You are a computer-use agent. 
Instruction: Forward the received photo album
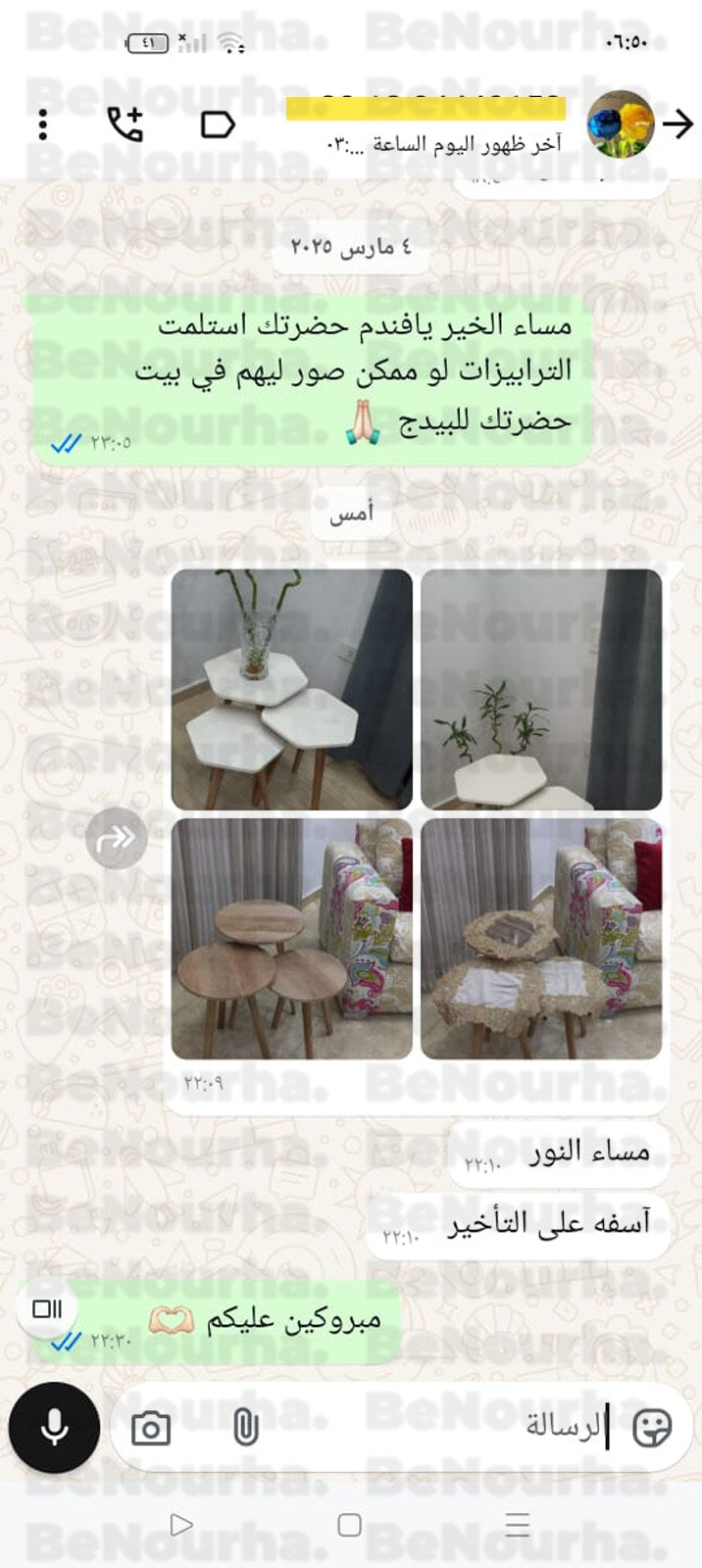click(117, 838)
